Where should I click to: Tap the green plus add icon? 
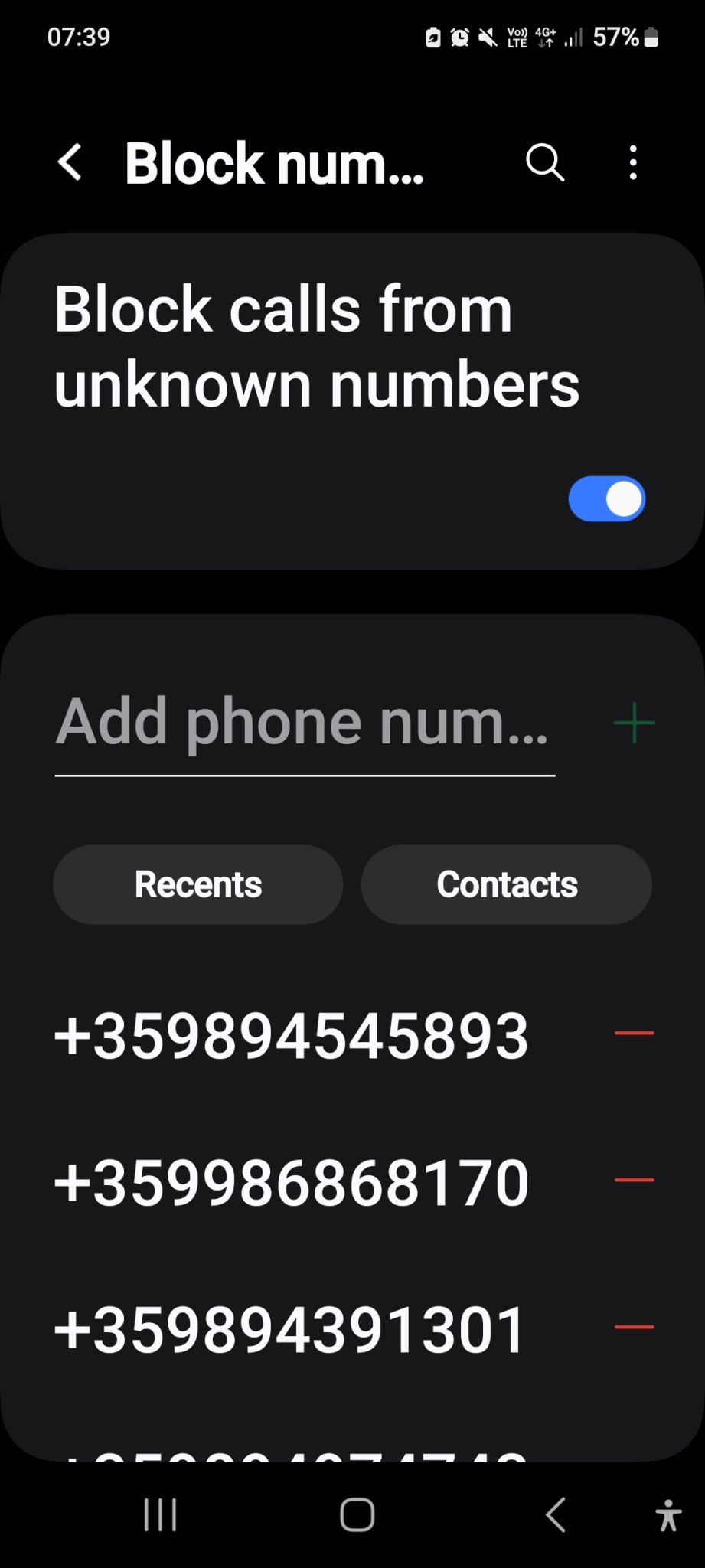pos(635,723)
